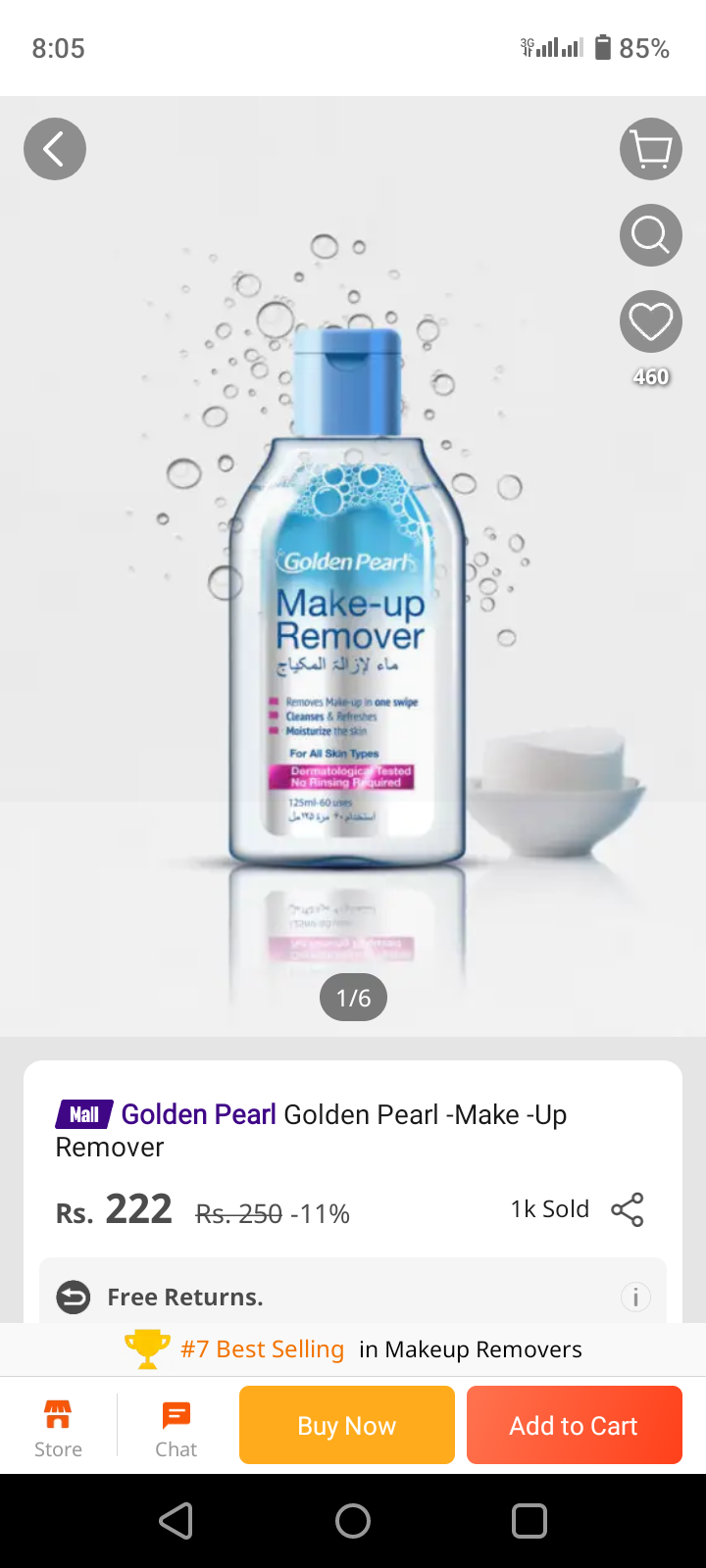This screenshot has width=706, height=1568.
Task: Visit the seller's Store
Action: click(x=58, y=1427)
